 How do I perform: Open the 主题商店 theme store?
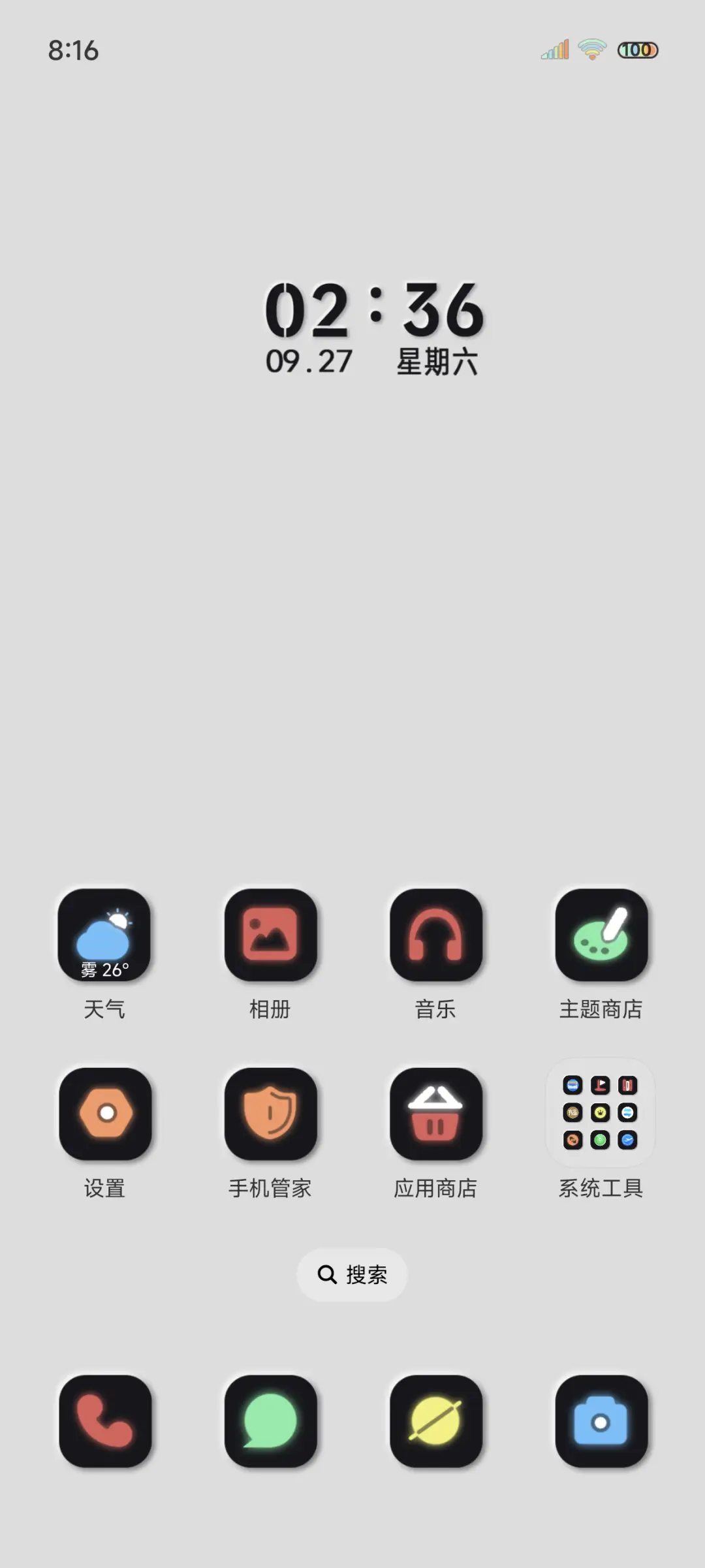click(602, 939)
